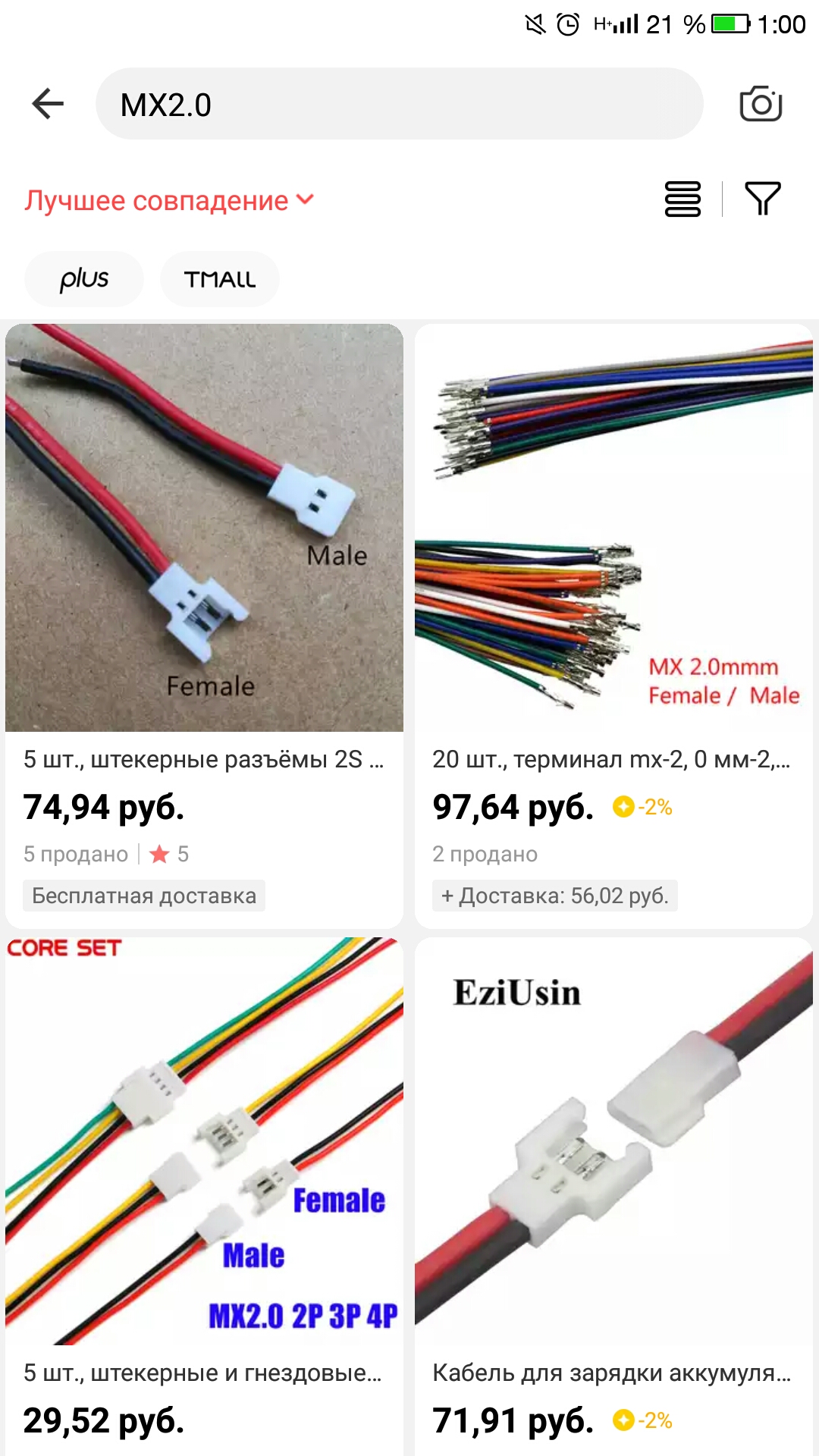Select the plus filter chip
Viewport: 819px width, 1456px height.
coord(84,279)
